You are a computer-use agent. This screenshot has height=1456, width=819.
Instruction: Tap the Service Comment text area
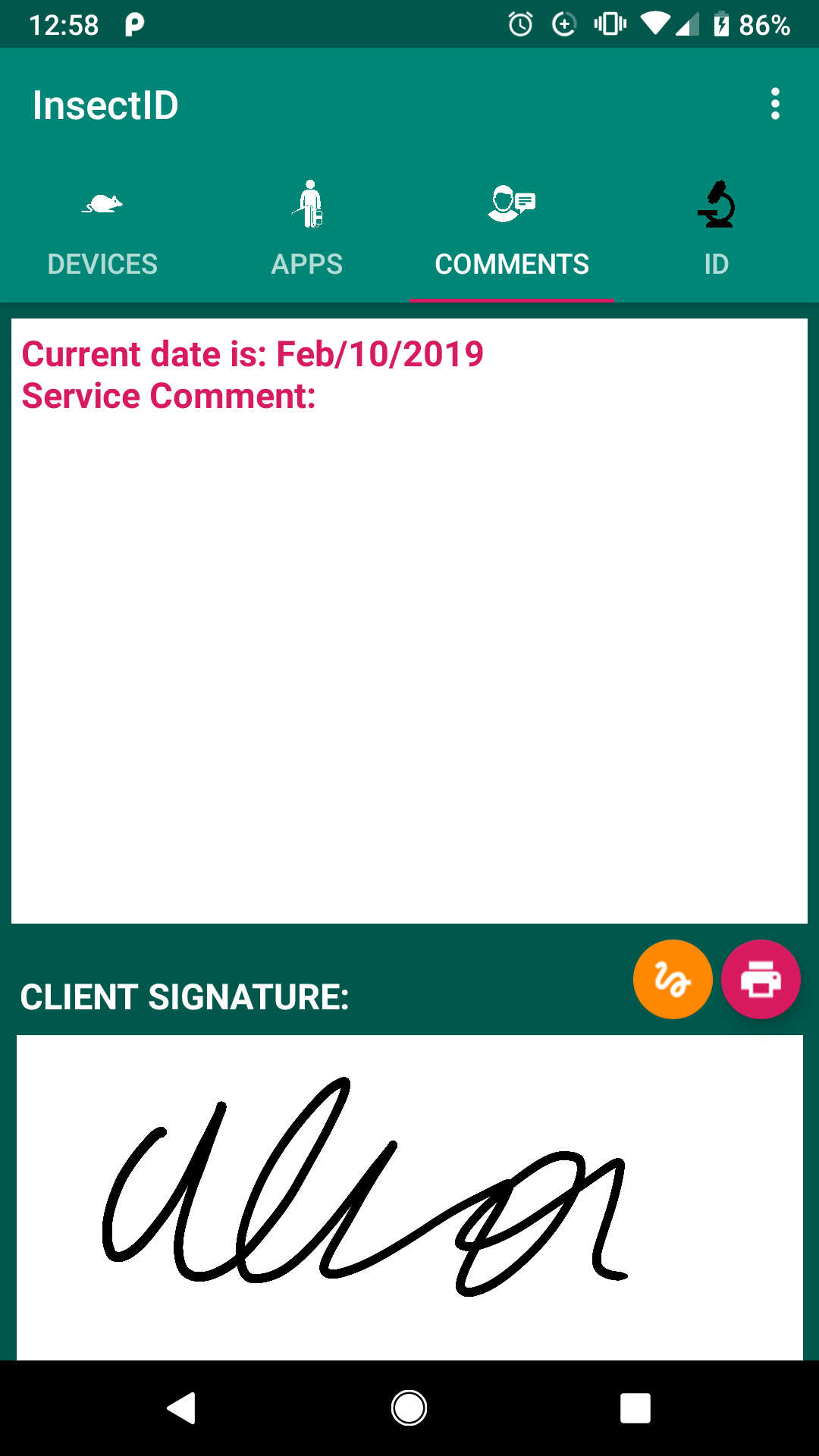[409, 621]
